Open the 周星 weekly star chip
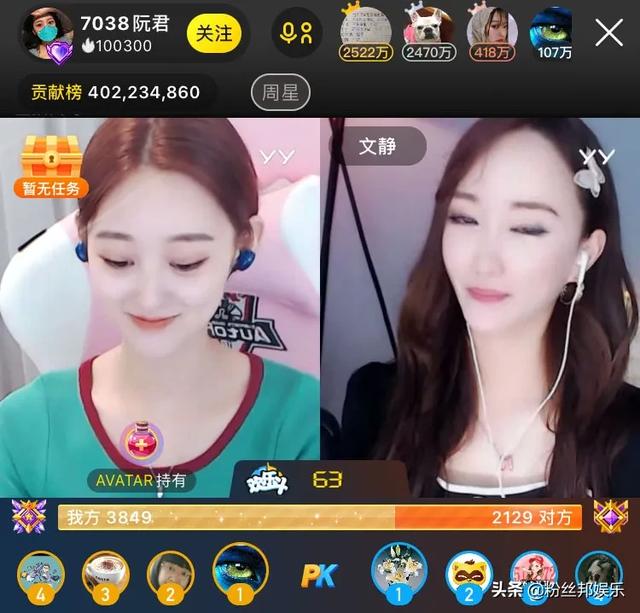640x613 pixels. [x=280, y=93]
